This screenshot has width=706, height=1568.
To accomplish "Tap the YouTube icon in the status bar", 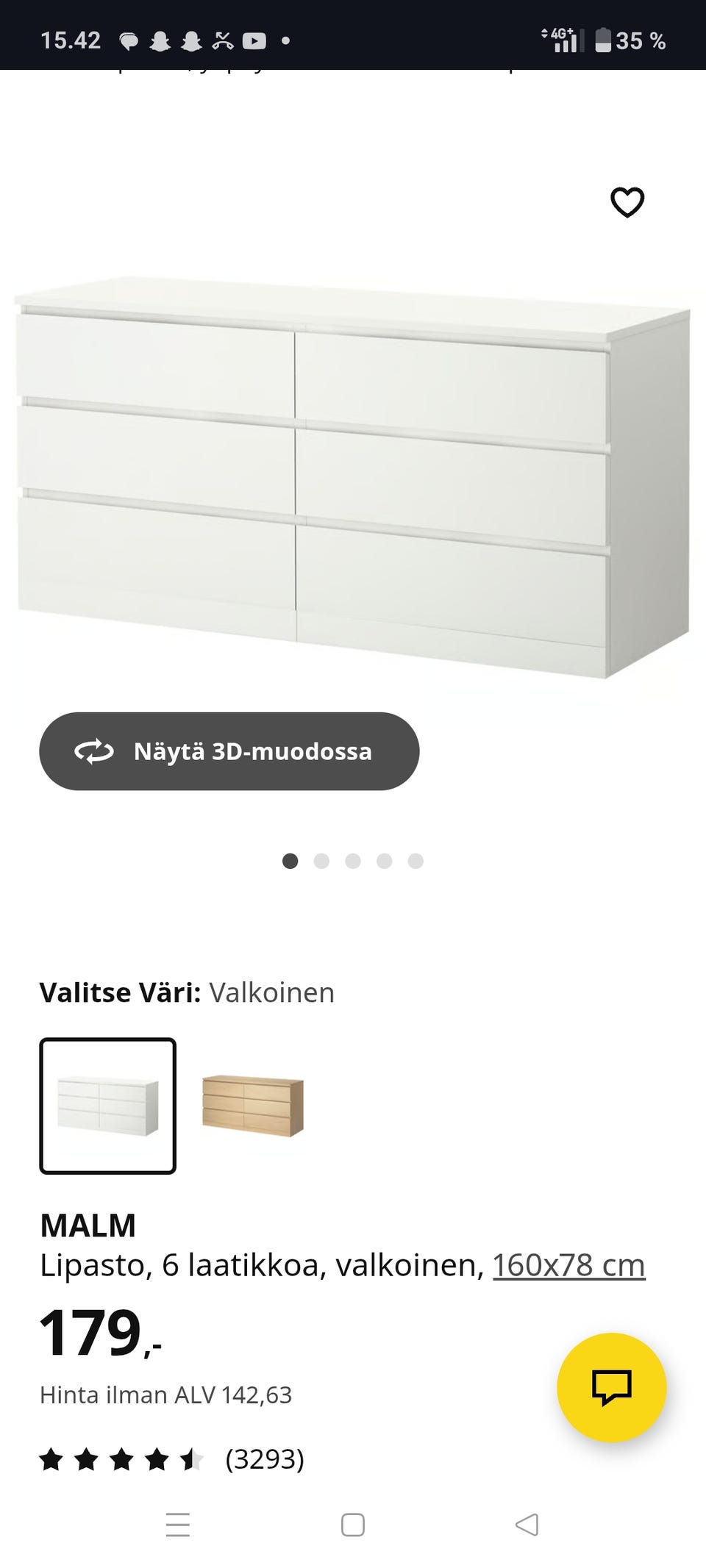I will click(254, 40).
